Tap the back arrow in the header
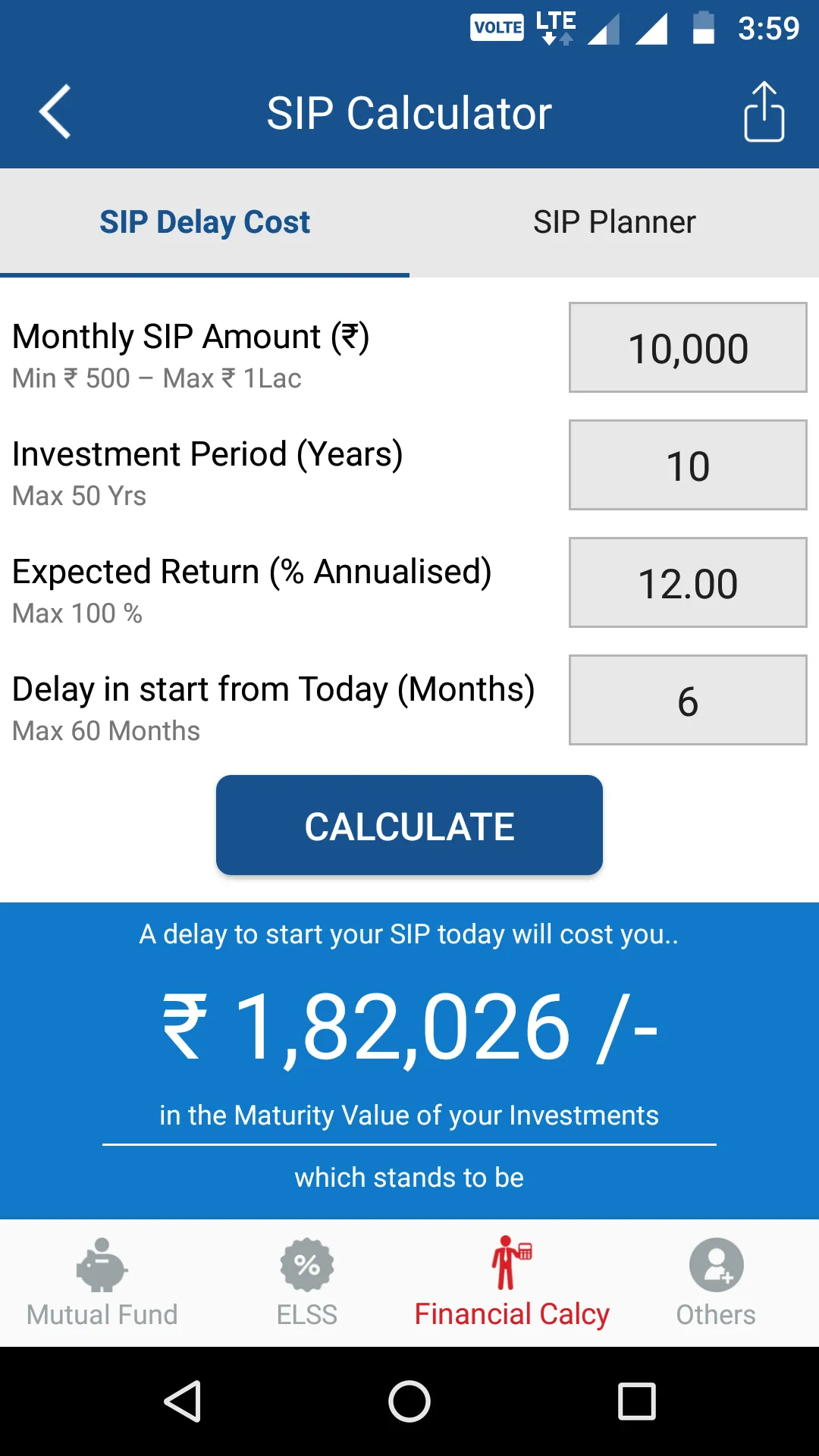Screen dimensions: 819x1456 55,111
